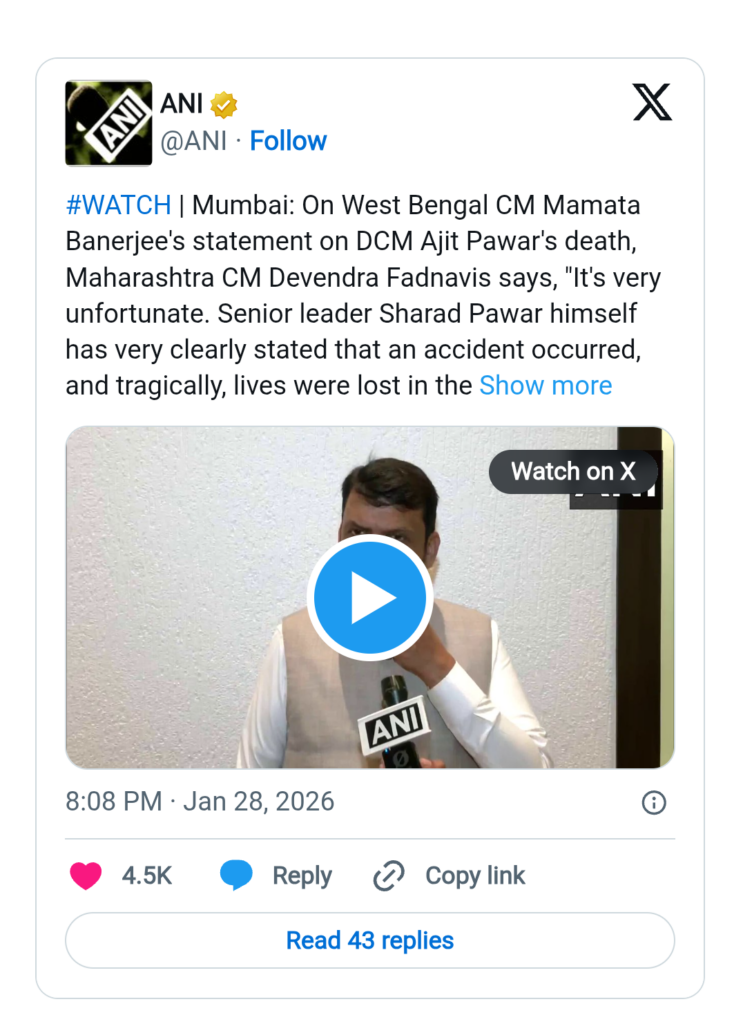Open the #WATCH hashtag
Viewport: 743px width, 1024px height.
click(118, 206)
